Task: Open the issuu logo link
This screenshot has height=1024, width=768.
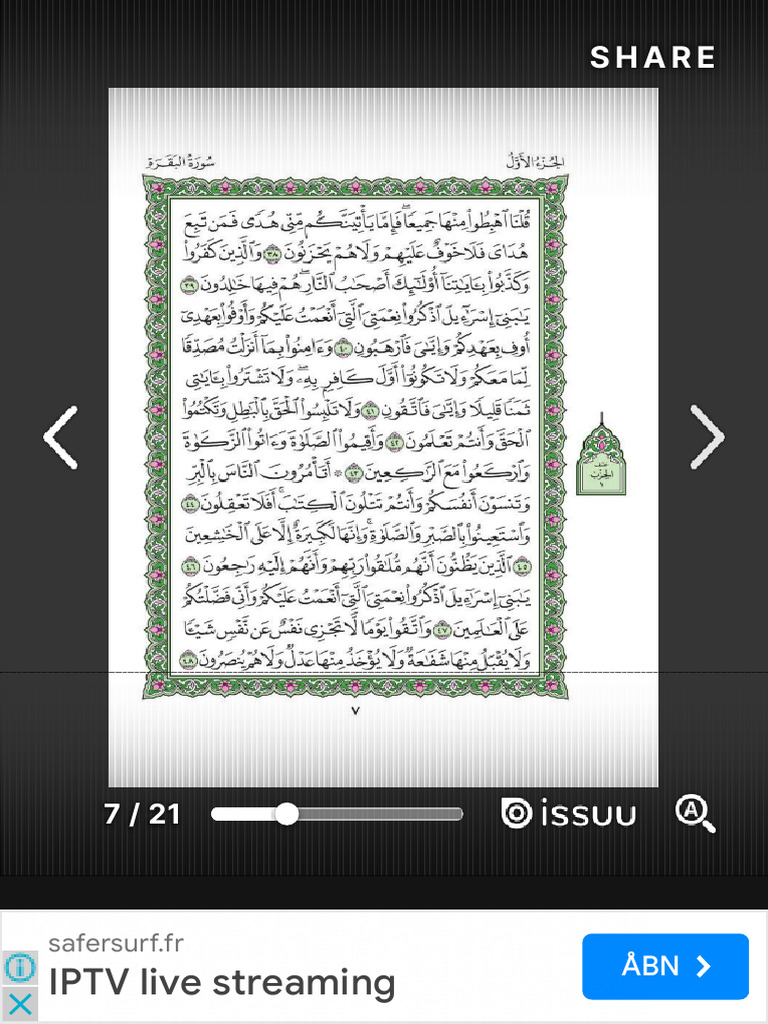Action: (x=568, y=814)
